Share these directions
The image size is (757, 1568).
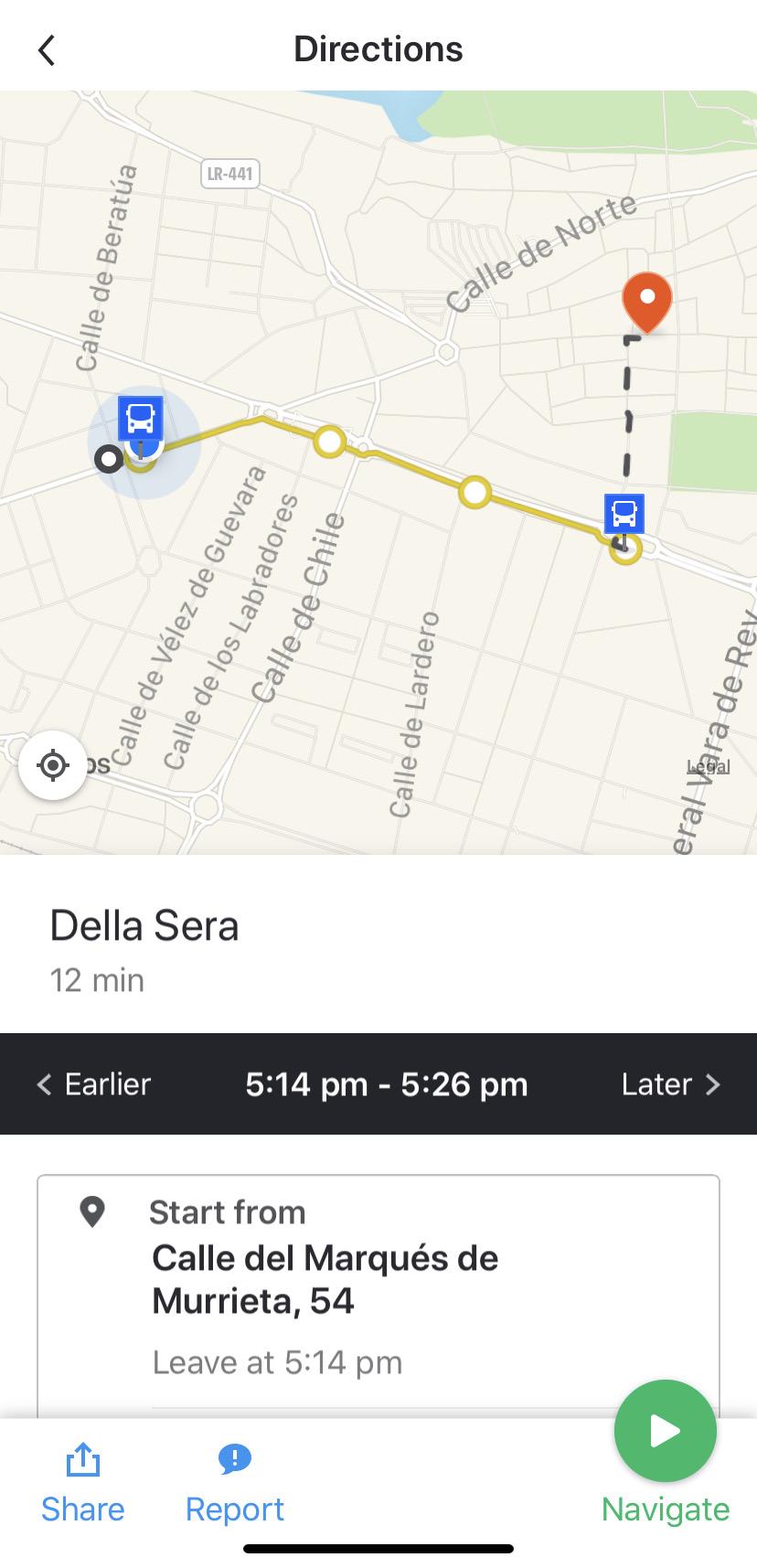pos(82,1484)
